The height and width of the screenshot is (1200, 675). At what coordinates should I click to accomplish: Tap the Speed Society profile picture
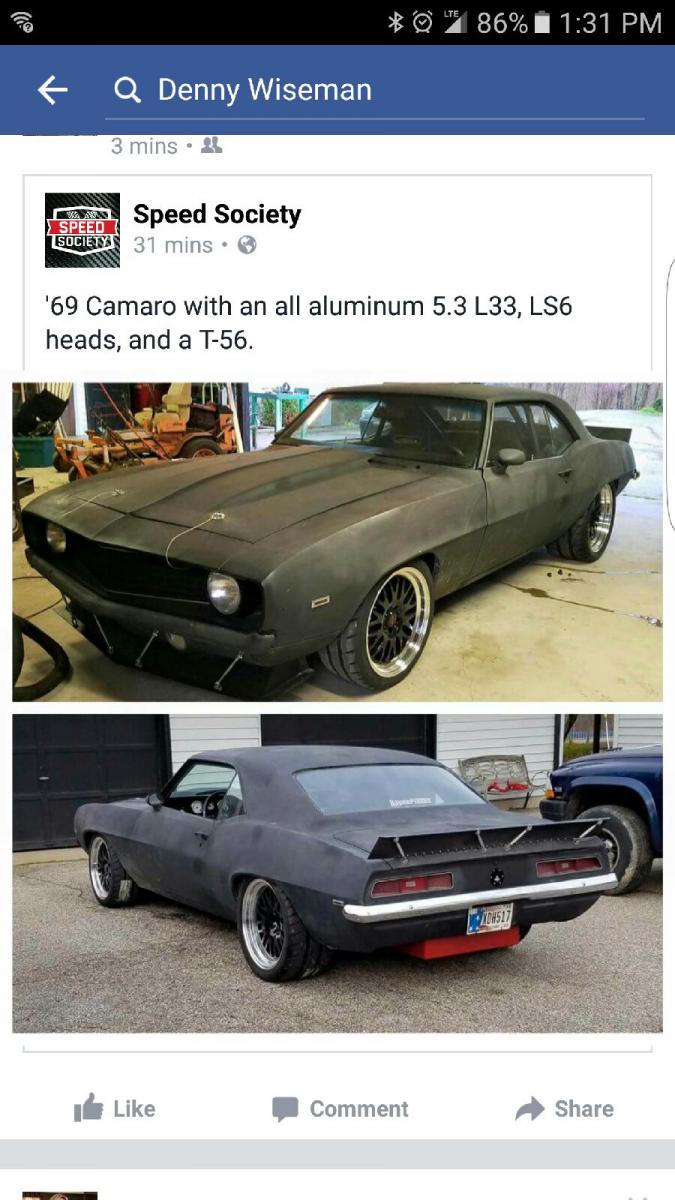[x=82, y=230]
